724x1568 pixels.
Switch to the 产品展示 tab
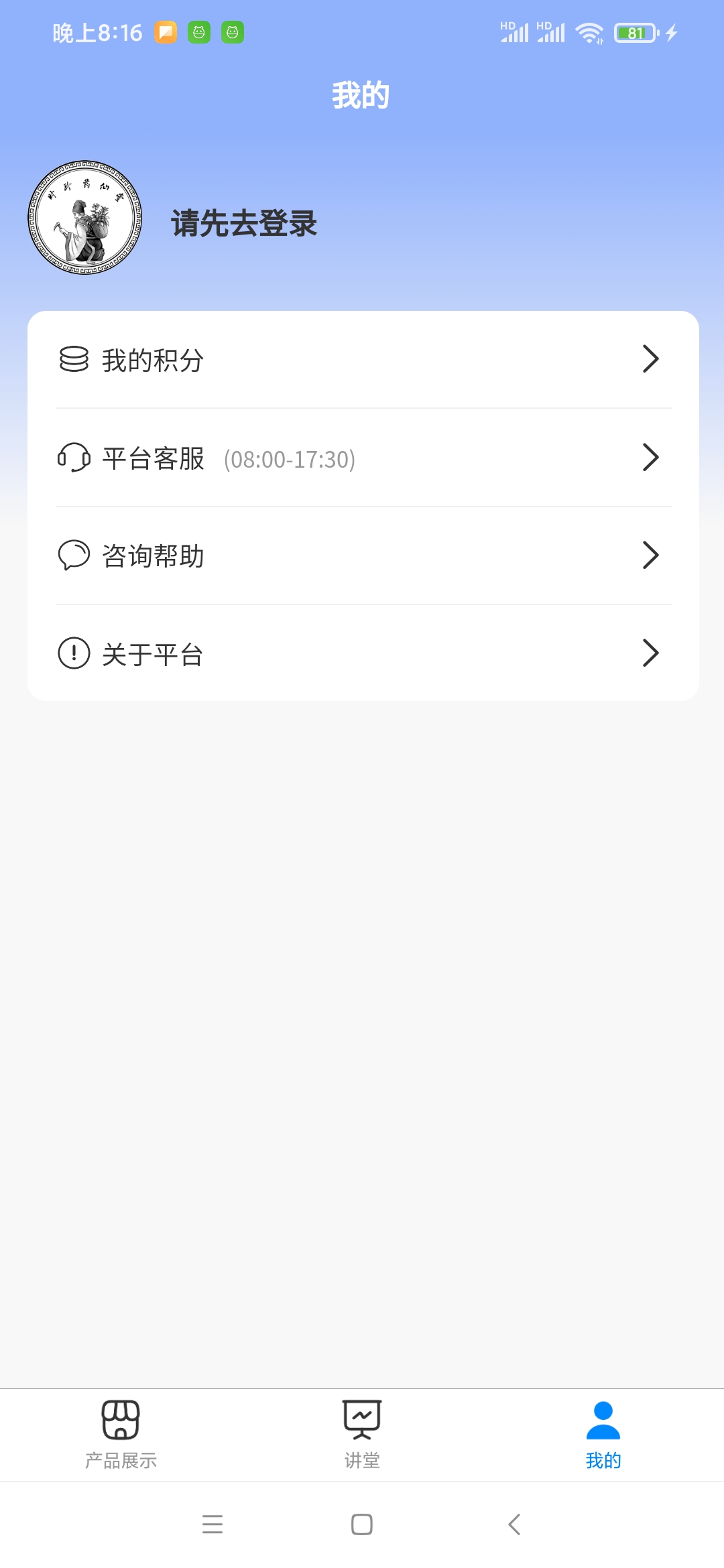pyautogui.click(x=121, y=1434)
